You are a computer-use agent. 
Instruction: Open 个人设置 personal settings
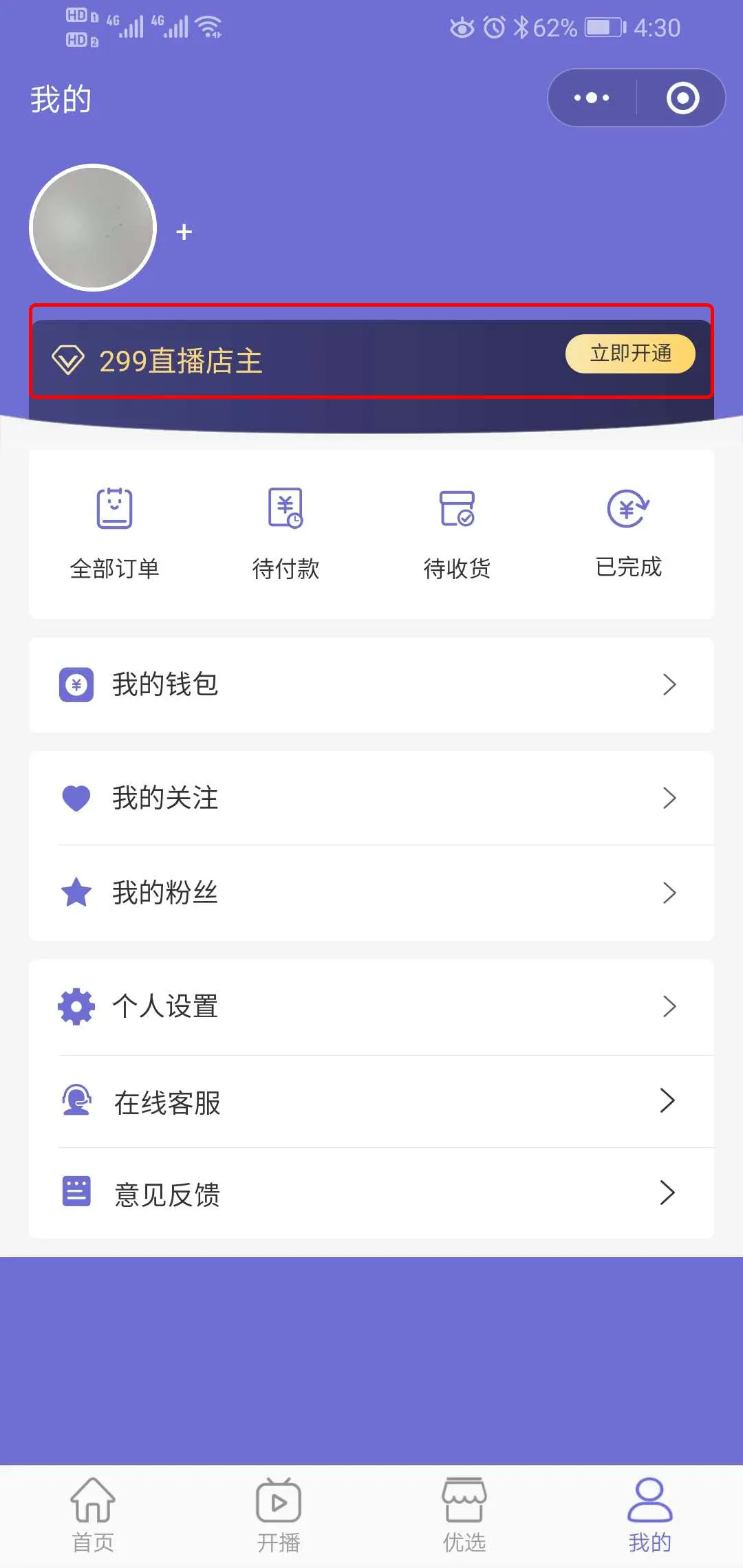coord(371,1006)
